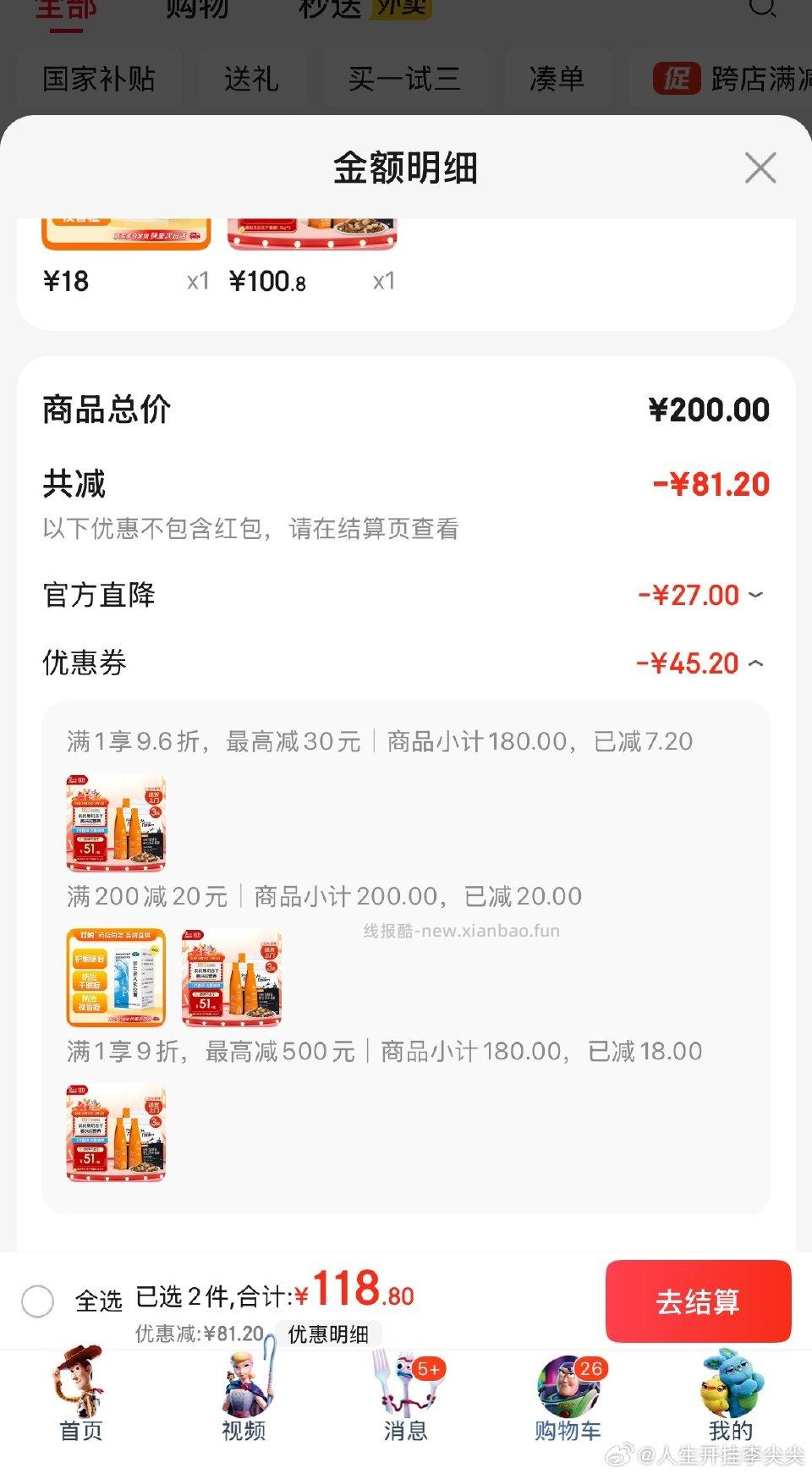Collapse the 优惠券 coupon details chevron
The image size is (812, 1474).
click(x=755, y=663)
